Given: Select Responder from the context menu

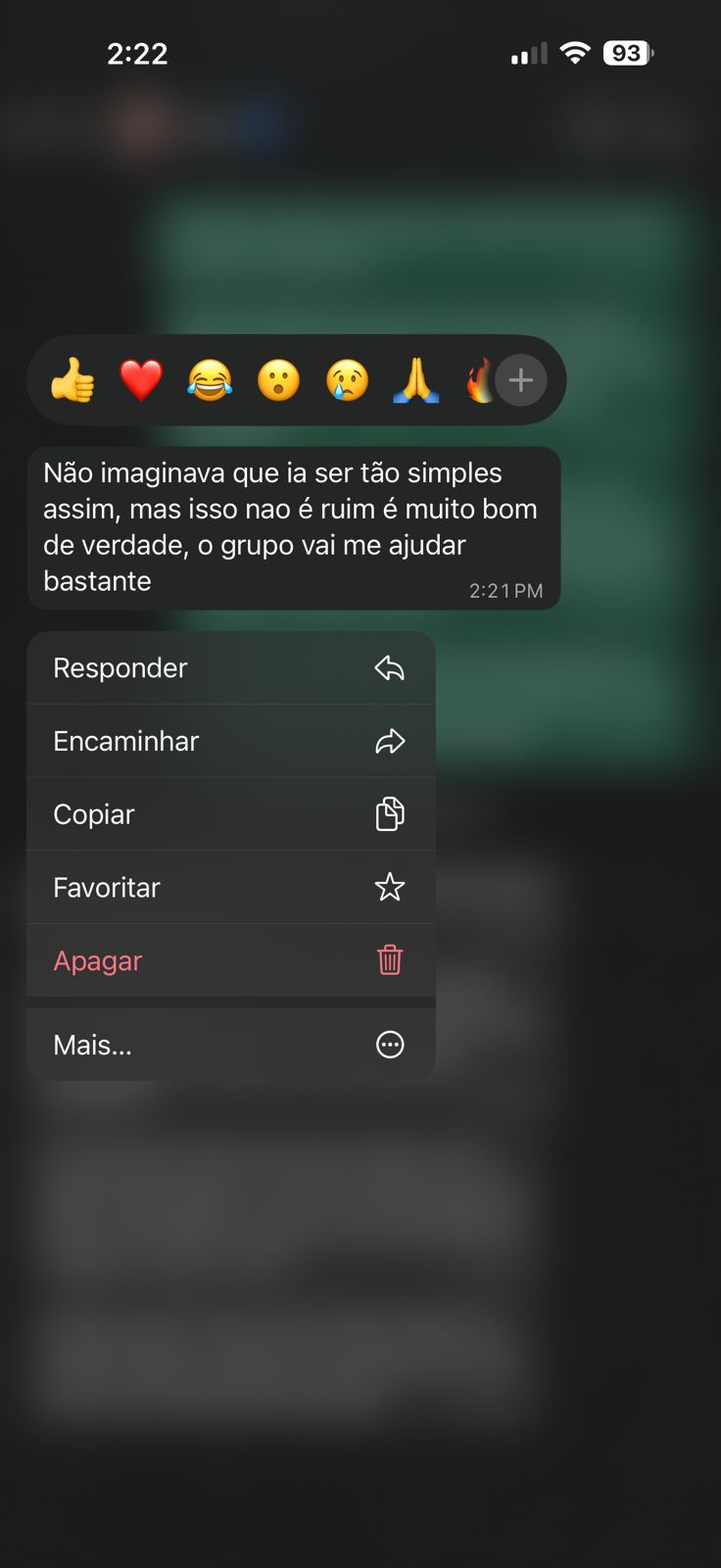Looking at the screenshot, I should [x=120, y=667].
